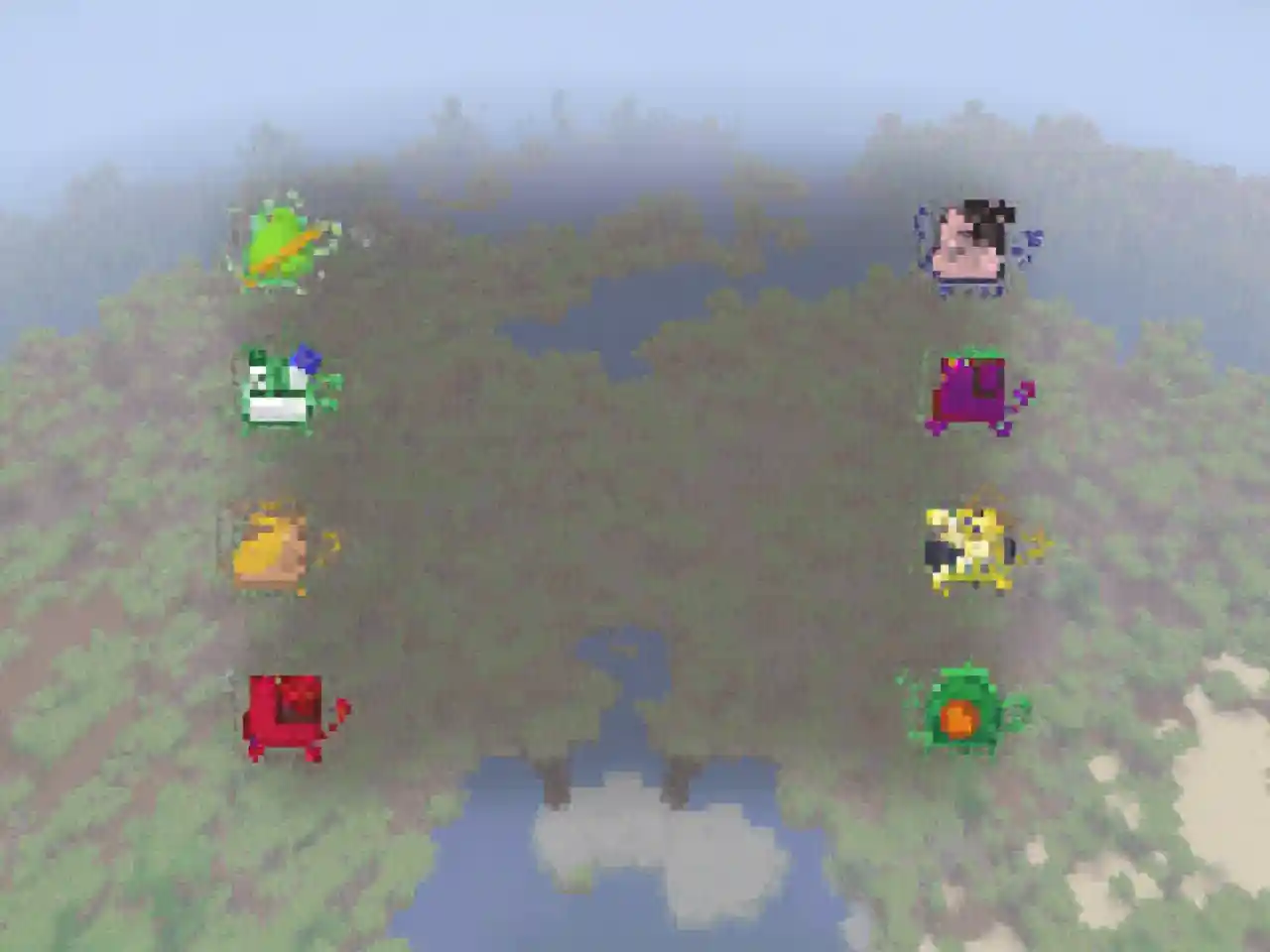The width and height of the screenshot is (1270, 952).
Task: Pick the purple block creature icon
Action: click(x=972, y=392)
